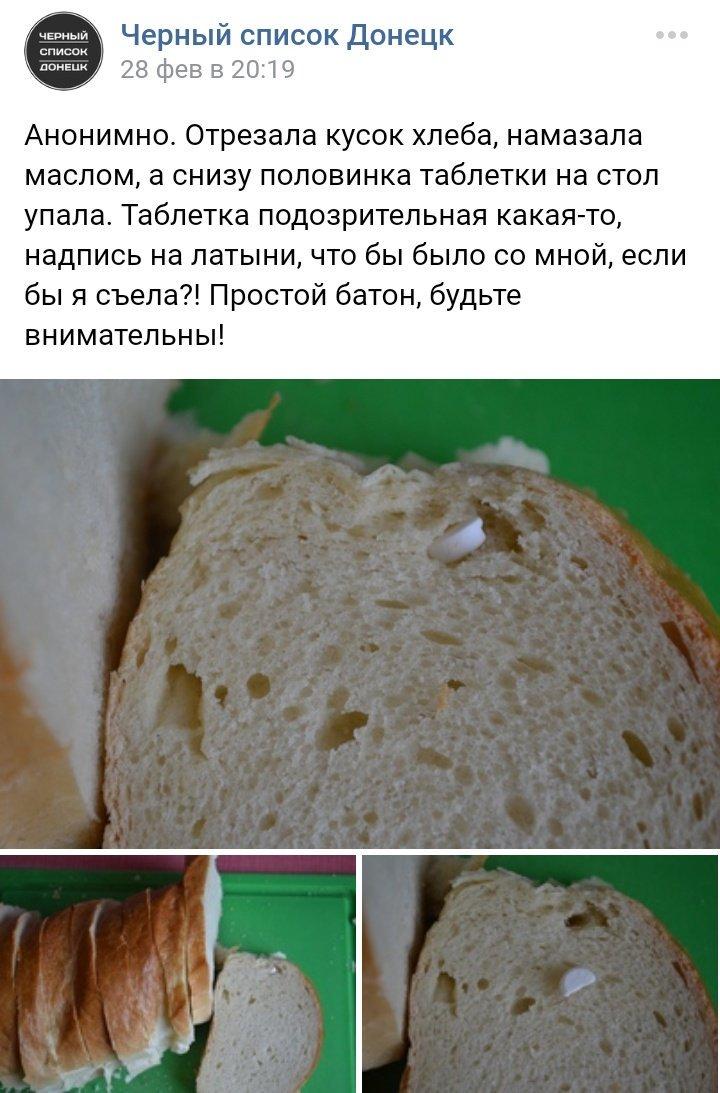Open the post via its 28 фев timestamp

click(x=207, y=70)
